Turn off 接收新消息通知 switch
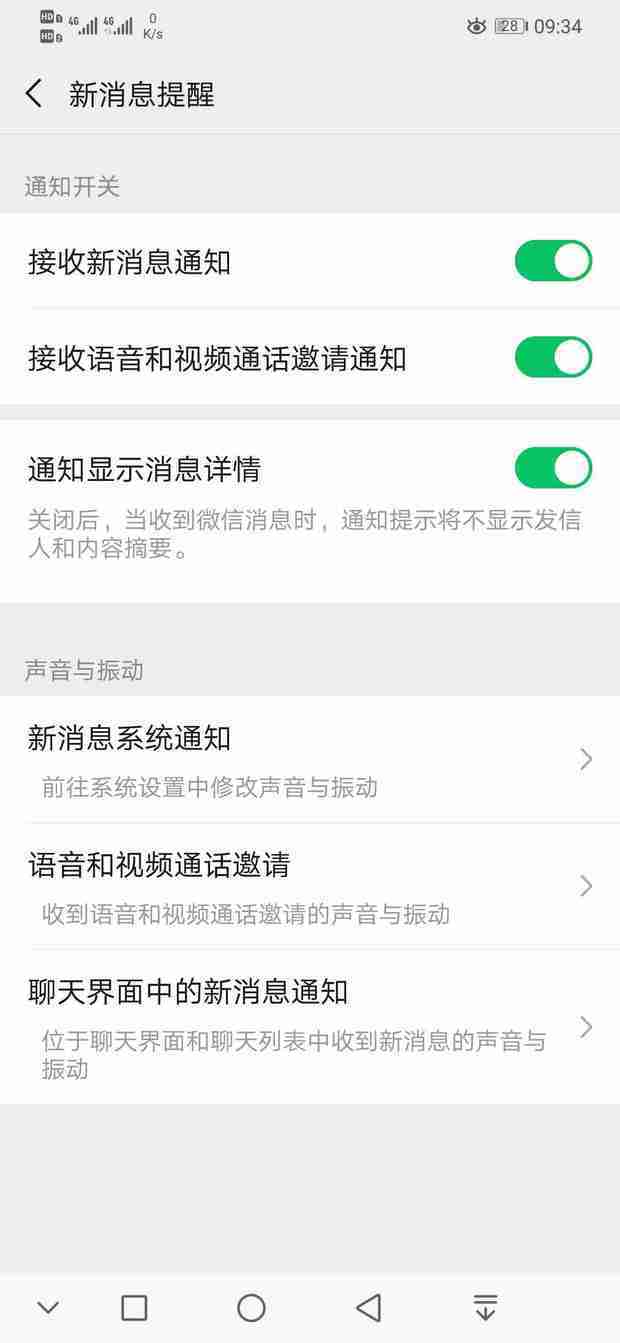620x1343 pixels. (553, 261)
